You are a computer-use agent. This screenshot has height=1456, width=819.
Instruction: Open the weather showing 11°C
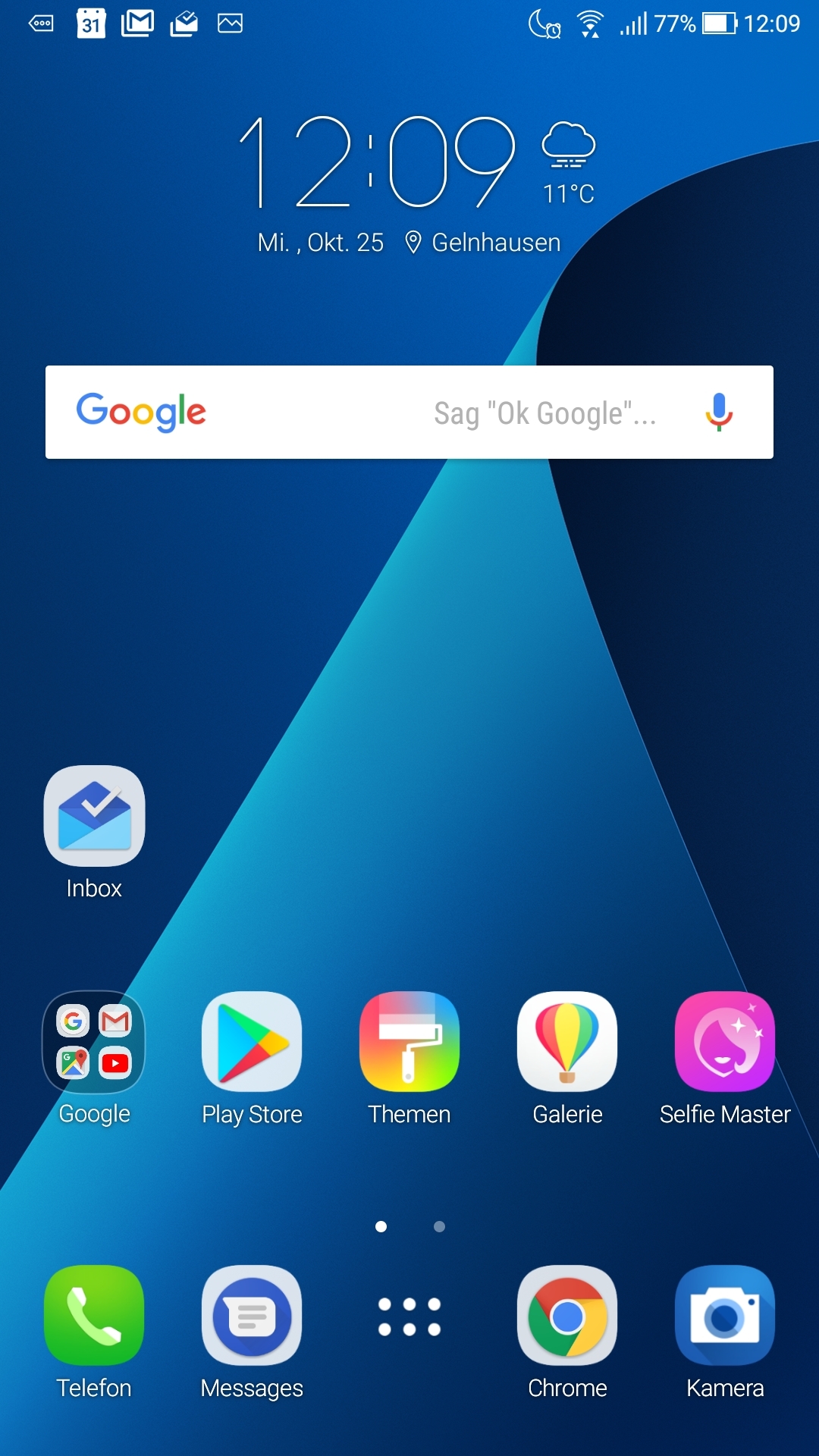[x=569, y=165]
